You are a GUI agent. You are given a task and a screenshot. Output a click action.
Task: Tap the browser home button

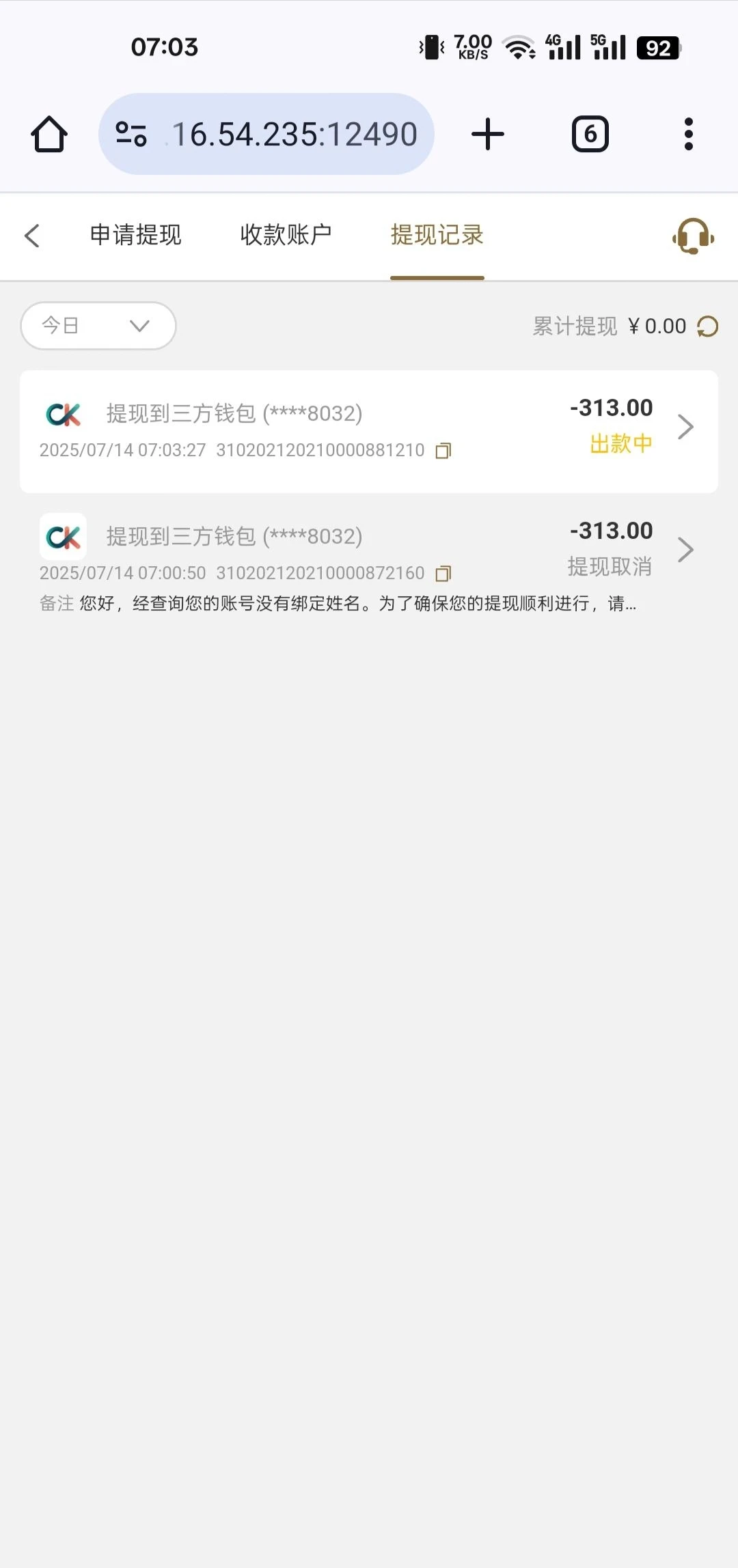[49, 134]
